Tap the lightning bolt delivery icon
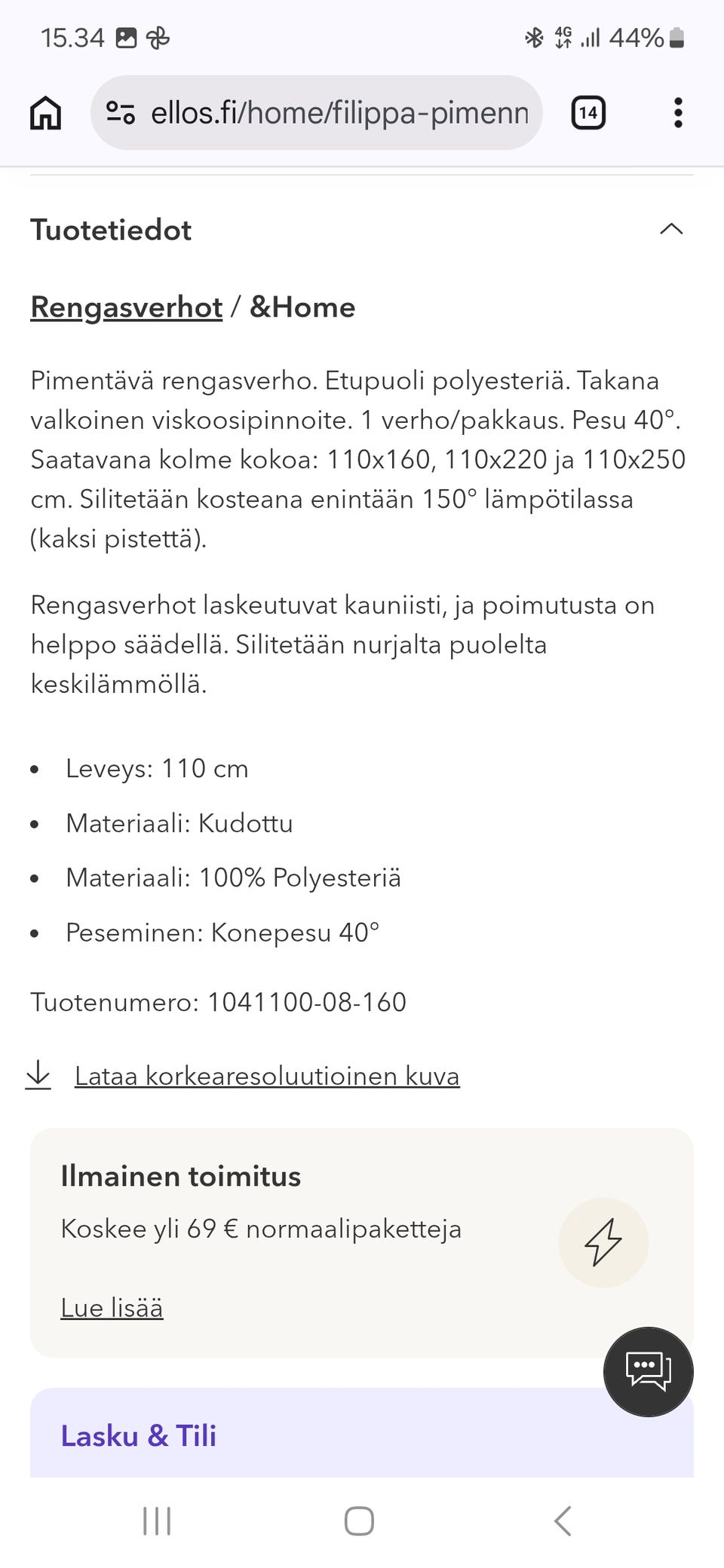The image size is (724, 1568). pos(603,1242)
